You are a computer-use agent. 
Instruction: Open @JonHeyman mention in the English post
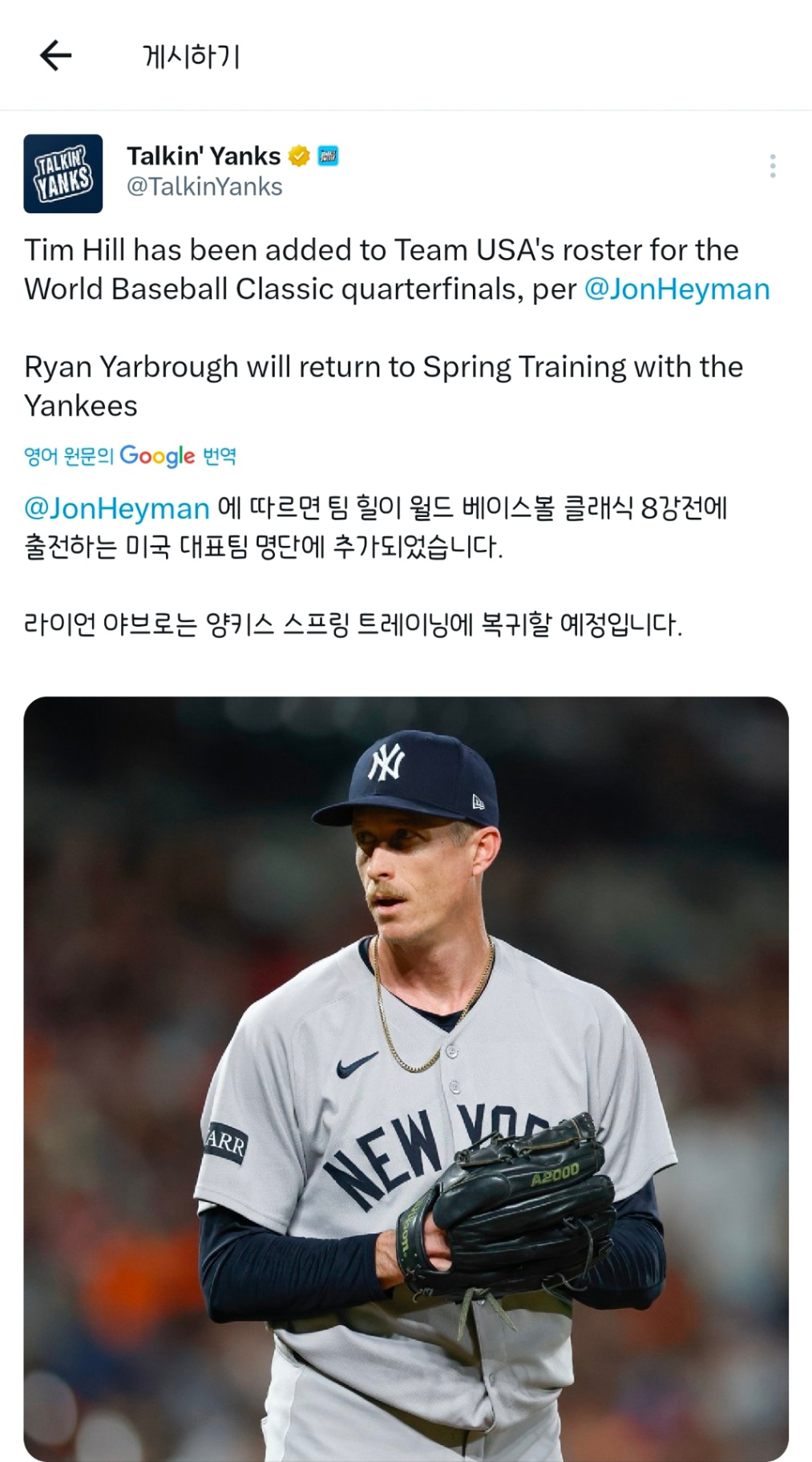point(677,289)
